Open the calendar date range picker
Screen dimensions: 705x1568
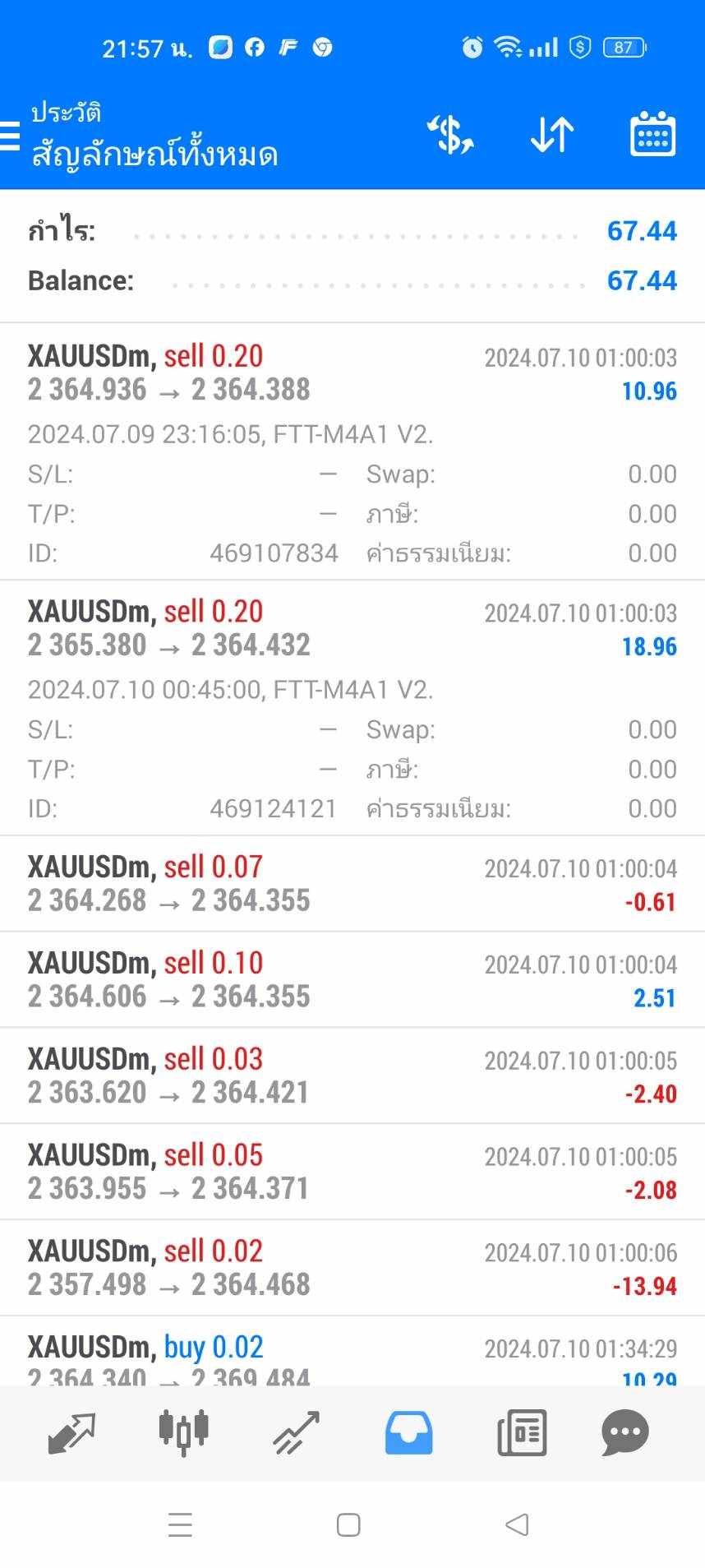coord(652,134)
